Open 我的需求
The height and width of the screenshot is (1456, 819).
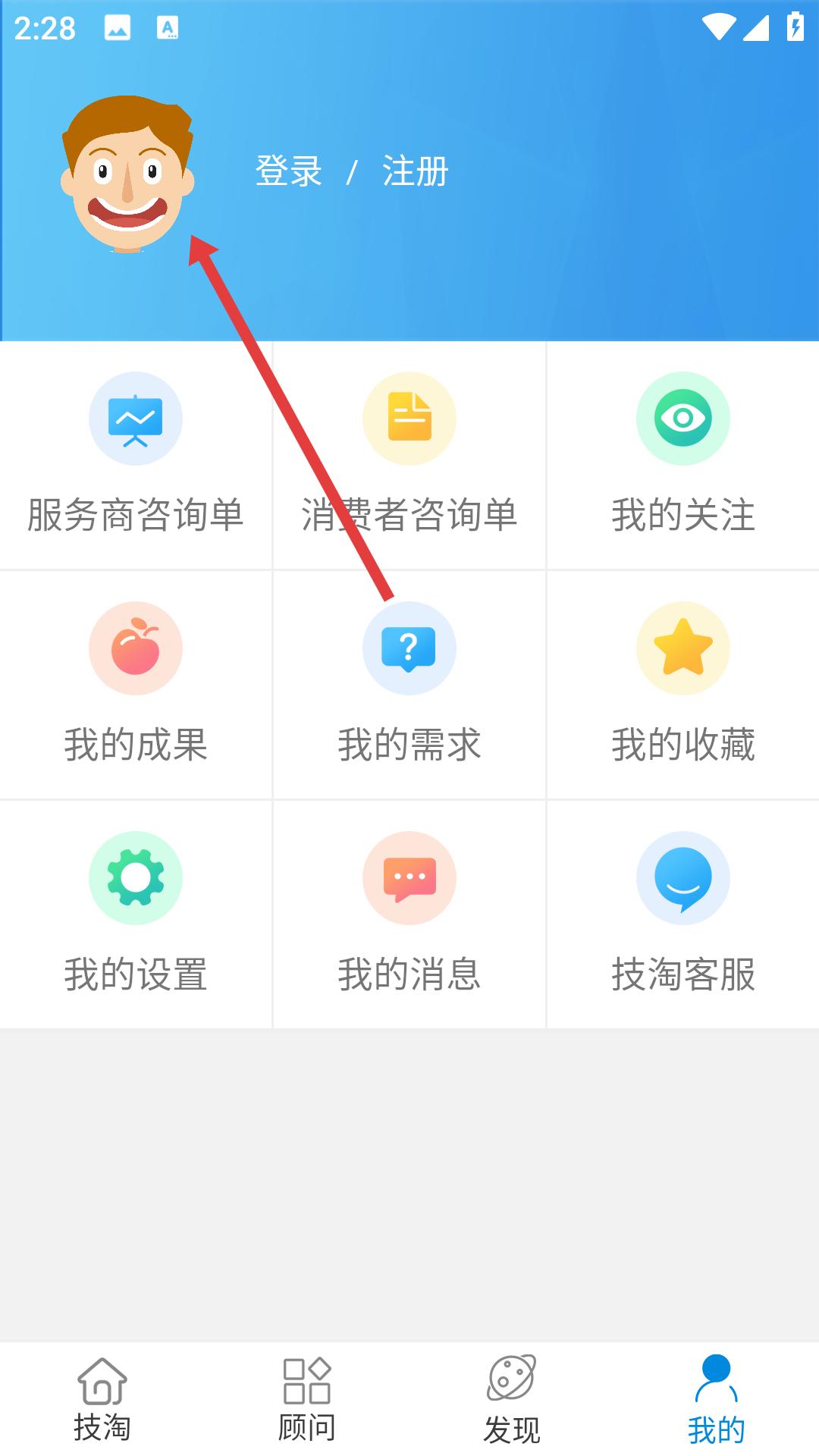tap(409, 684)
